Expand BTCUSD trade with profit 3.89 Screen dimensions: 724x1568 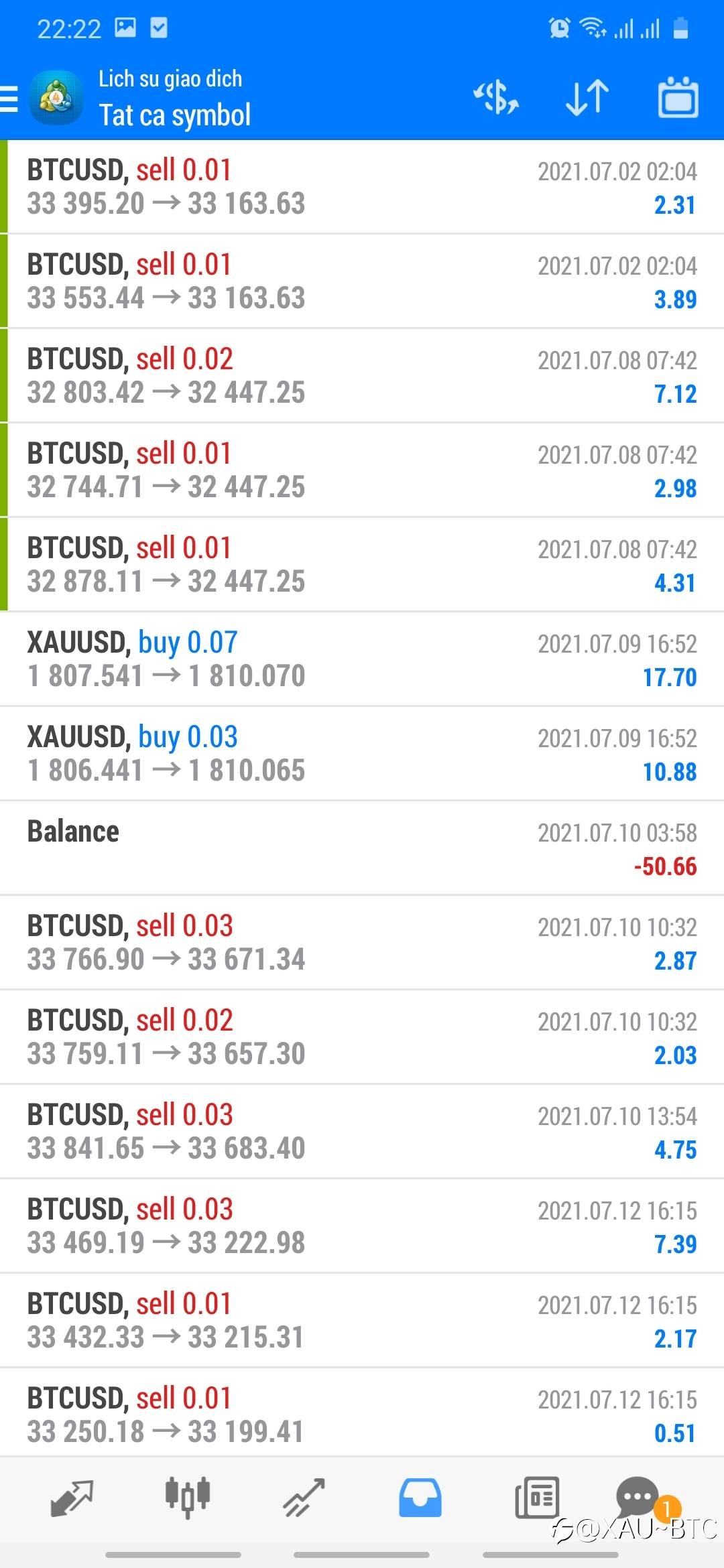362,281
